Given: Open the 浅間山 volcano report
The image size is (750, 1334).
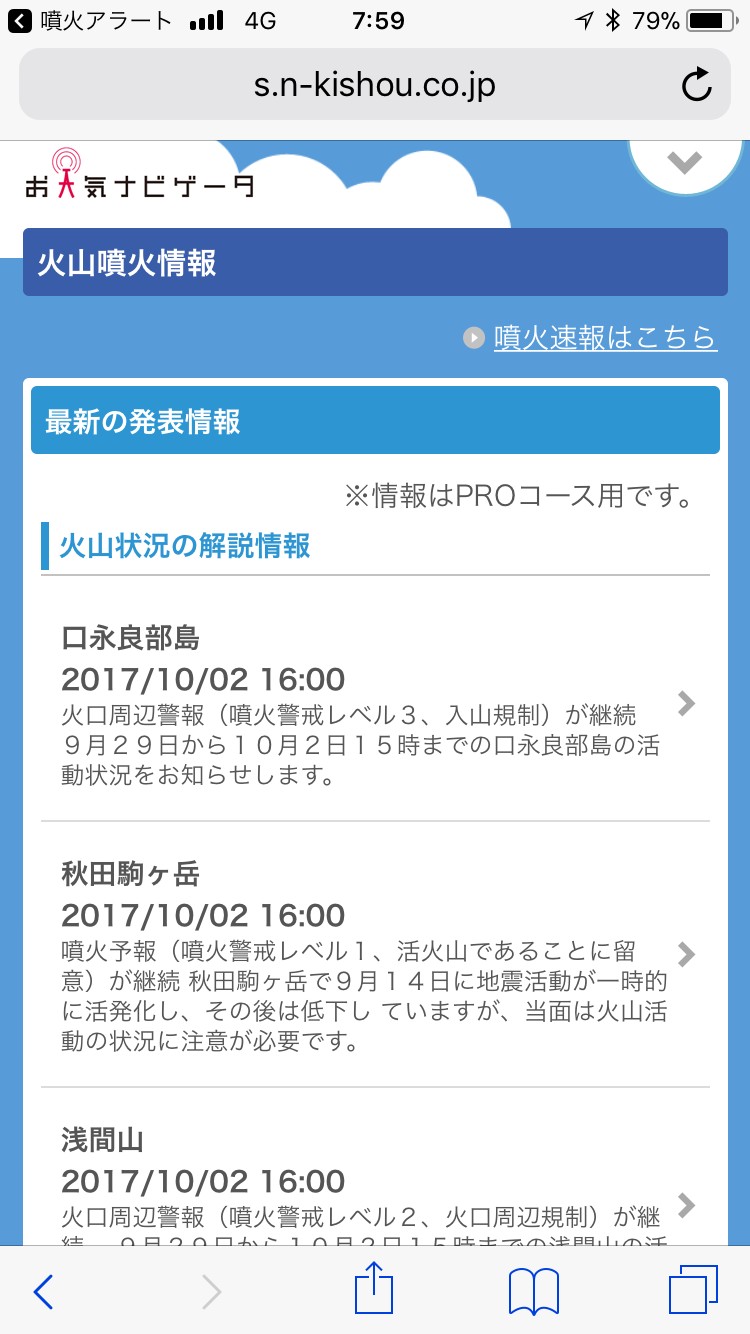Looking at the screenshot, I should (x=375, y=1185).
